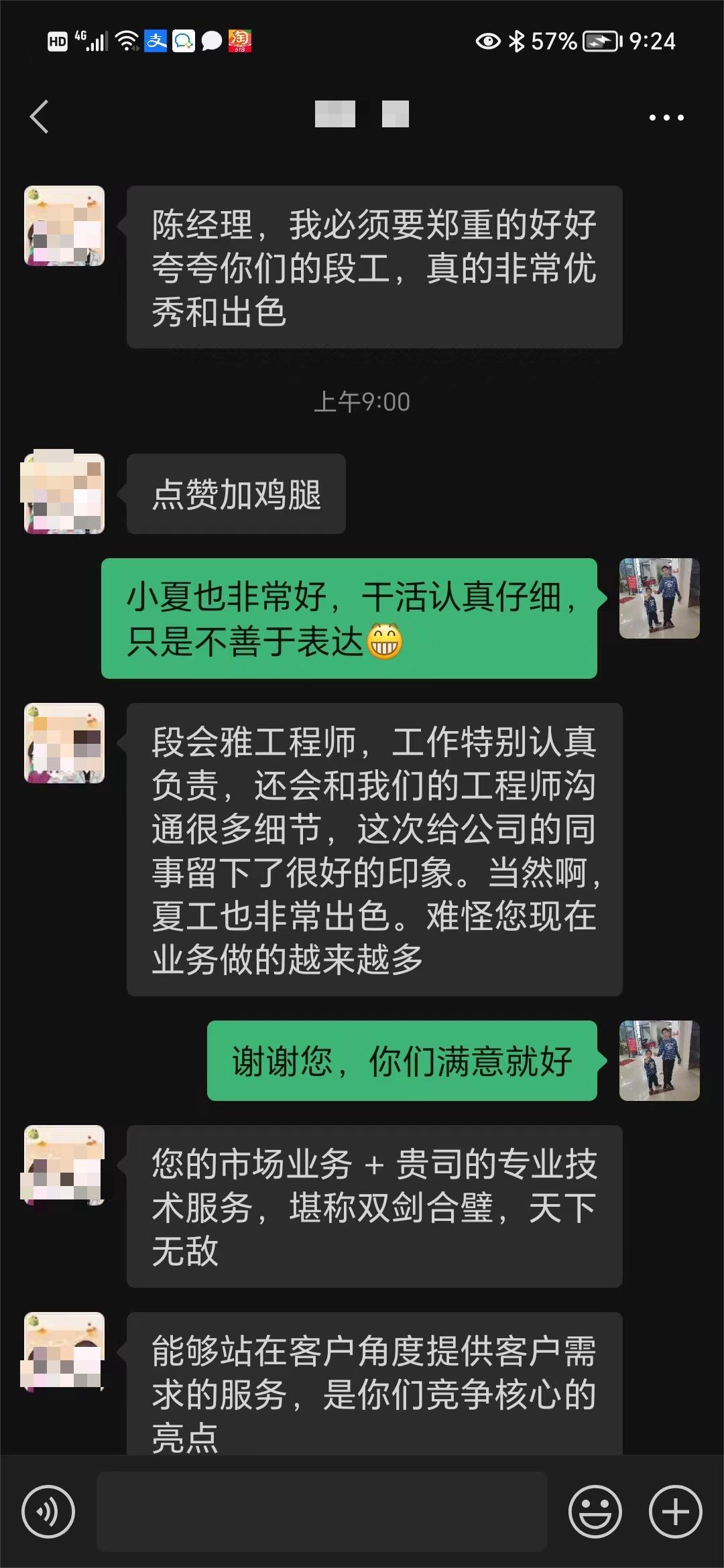
Task: Open the emoji sticker panel
Action: pyautogui.click(x=595, y=1511)
